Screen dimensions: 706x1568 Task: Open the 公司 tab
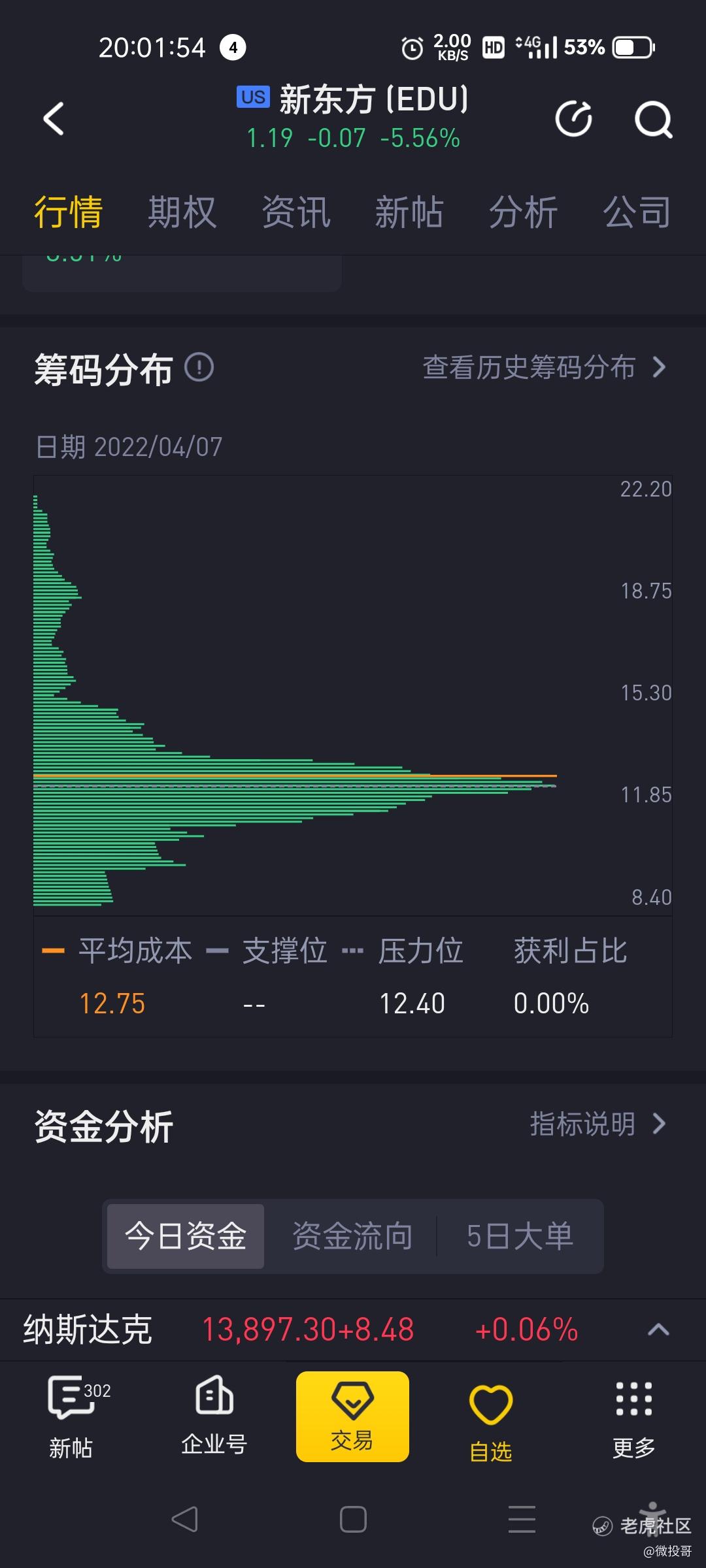pyautogui.click(x=637, y=212)
